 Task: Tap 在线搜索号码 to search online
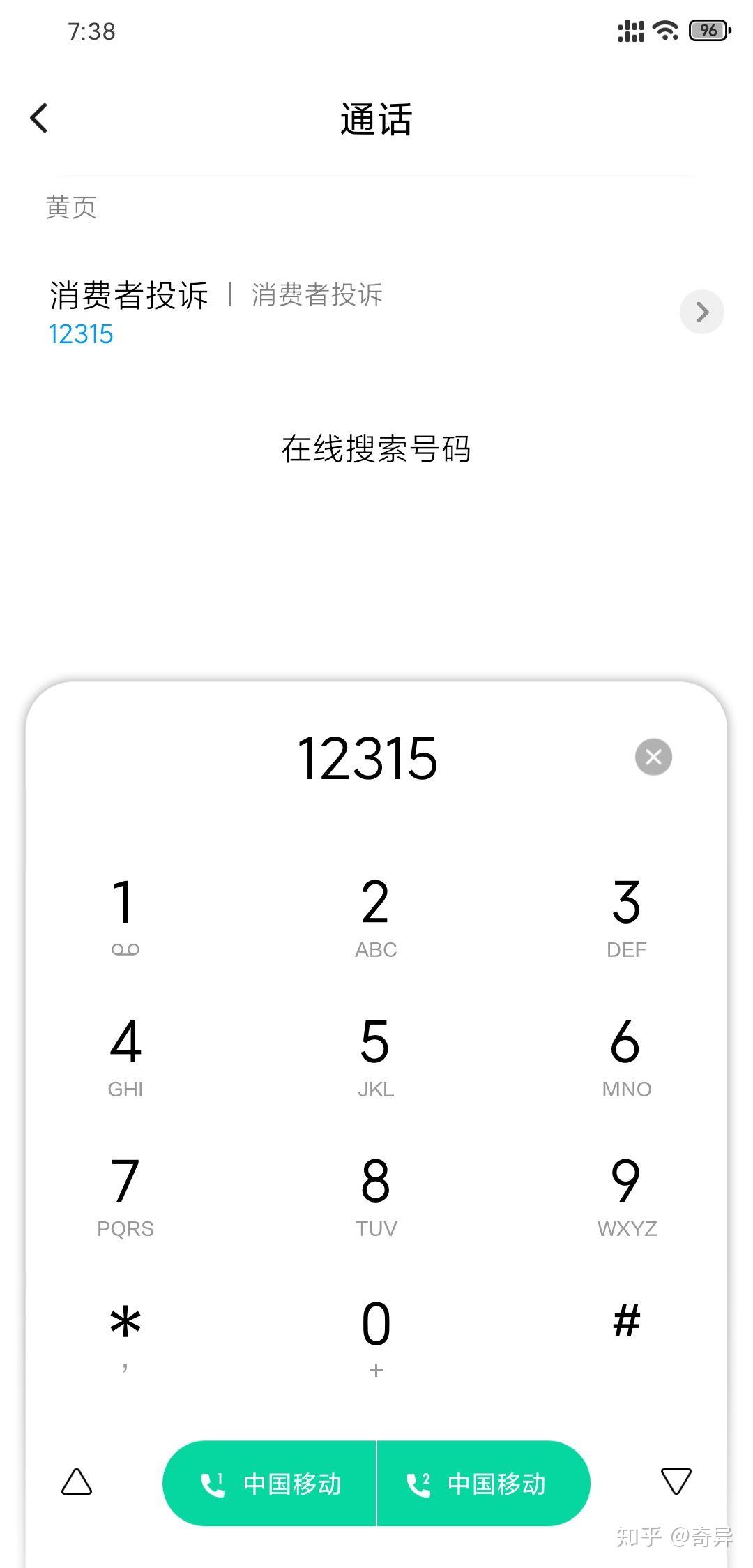coord(376,449)
